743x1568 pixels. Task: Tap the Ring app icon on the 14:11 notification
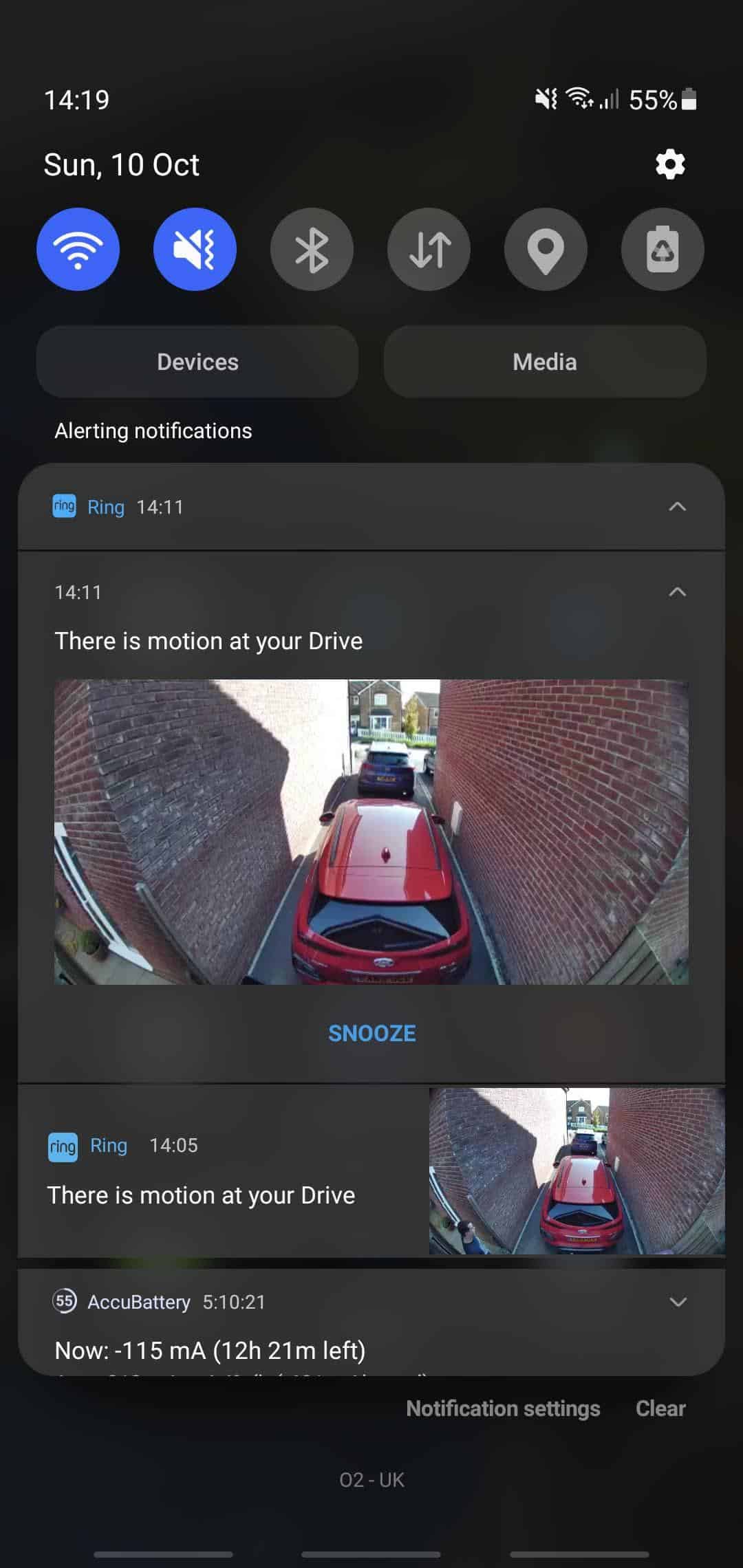tap(64, 506)
